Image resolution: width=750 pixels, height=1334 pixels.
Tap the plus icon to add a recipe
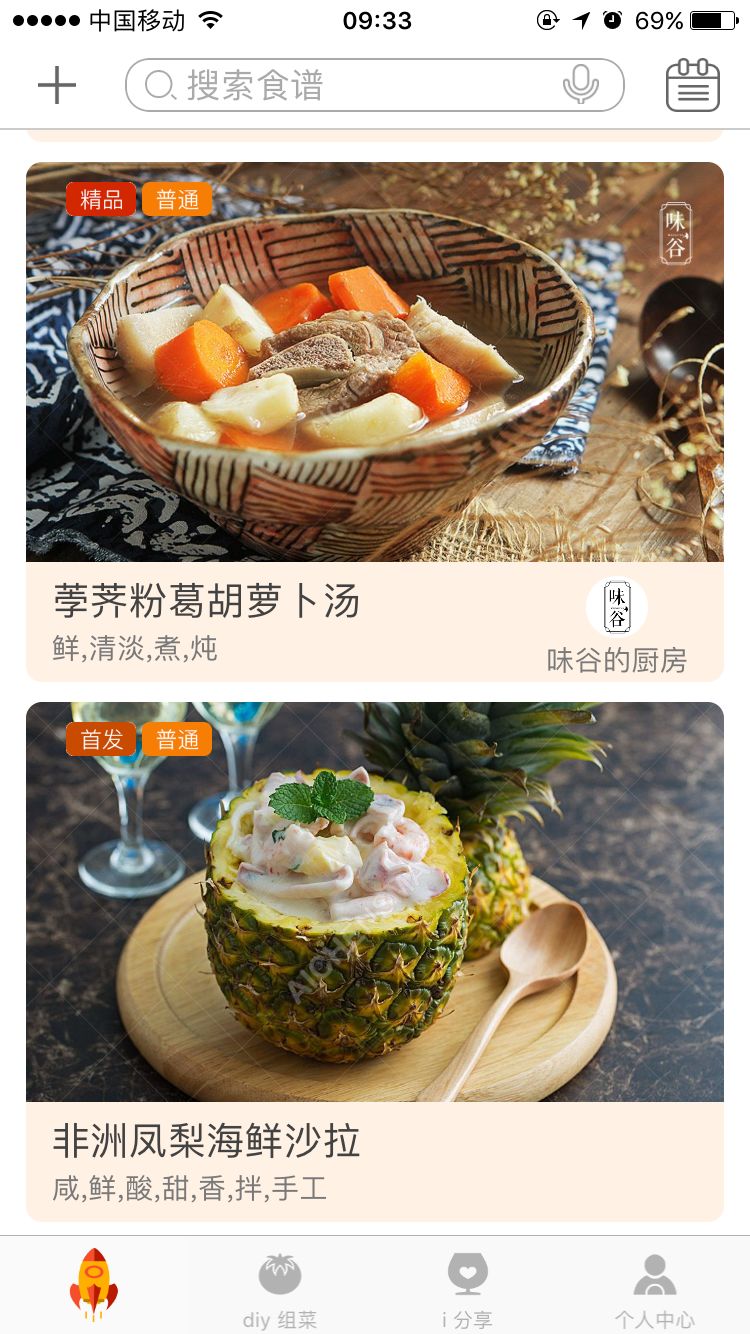pyautogui.click(x=57, y=86)
